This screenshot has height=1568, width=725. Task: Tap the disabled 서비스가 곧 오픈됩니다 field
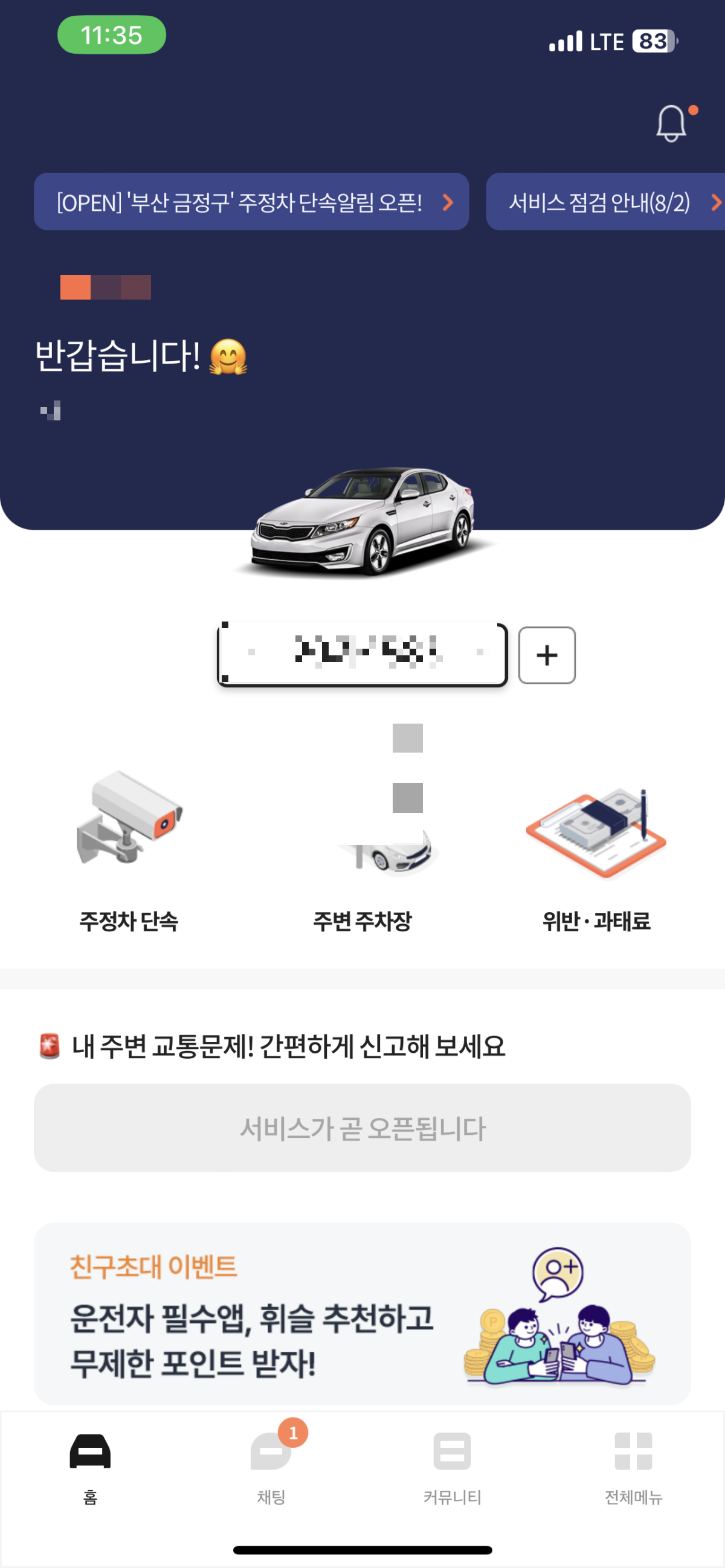coord(362,1129)
